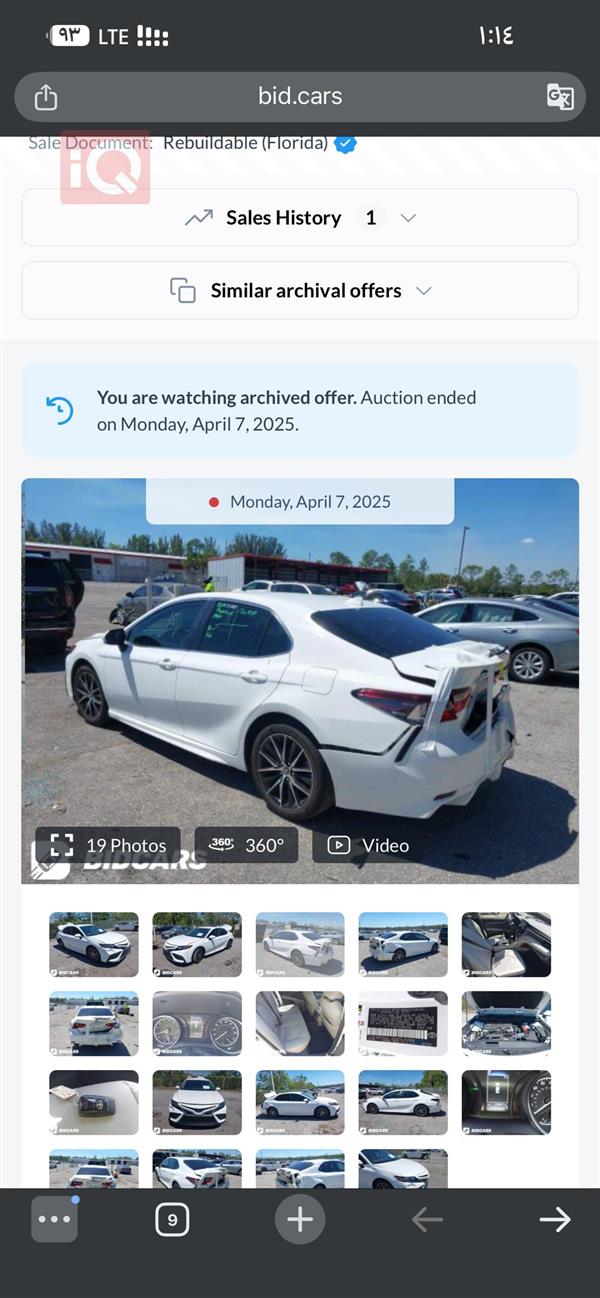Open the page translate icon
This screenshot has width=600, height=1298.
point(560,97)
